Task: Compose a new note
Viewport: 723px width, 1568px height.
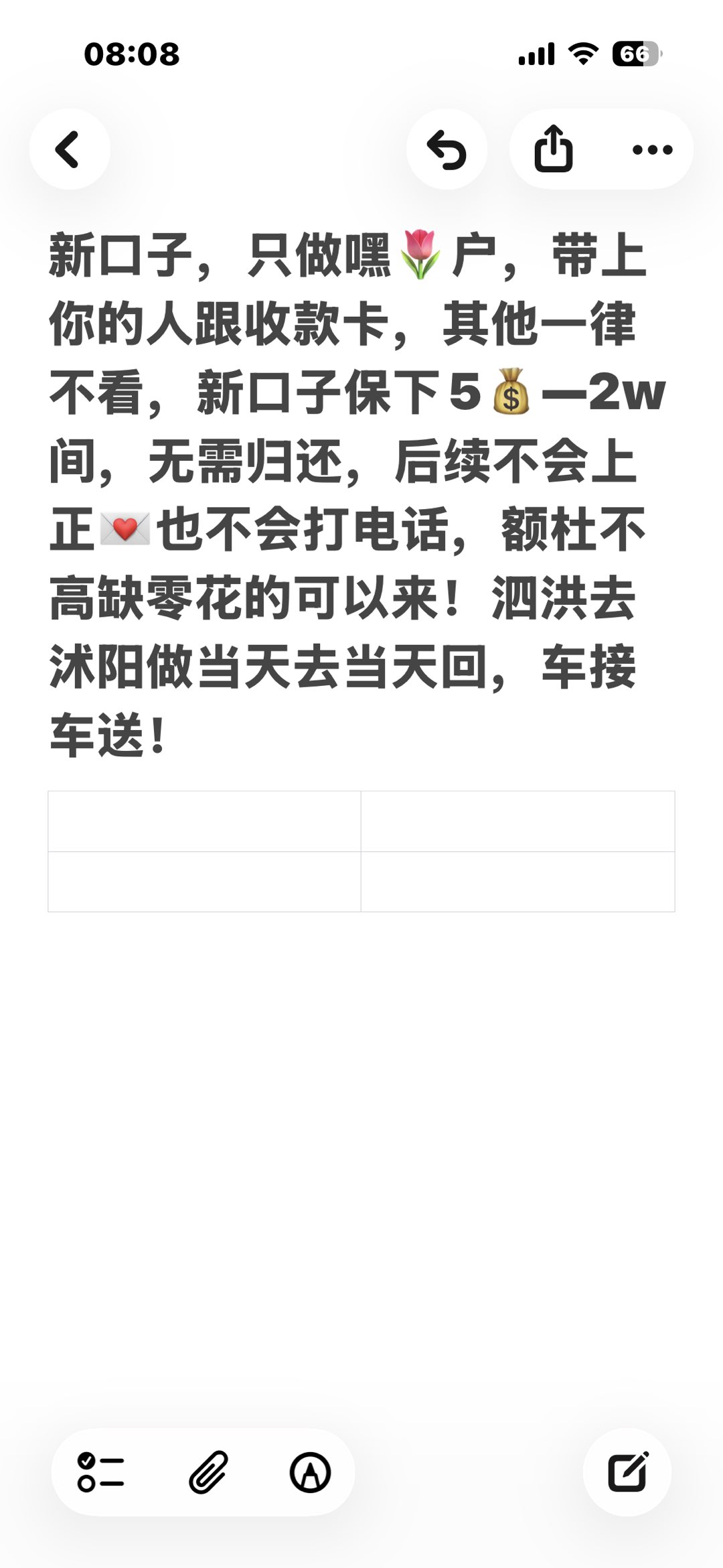Action: point(627,1473)
